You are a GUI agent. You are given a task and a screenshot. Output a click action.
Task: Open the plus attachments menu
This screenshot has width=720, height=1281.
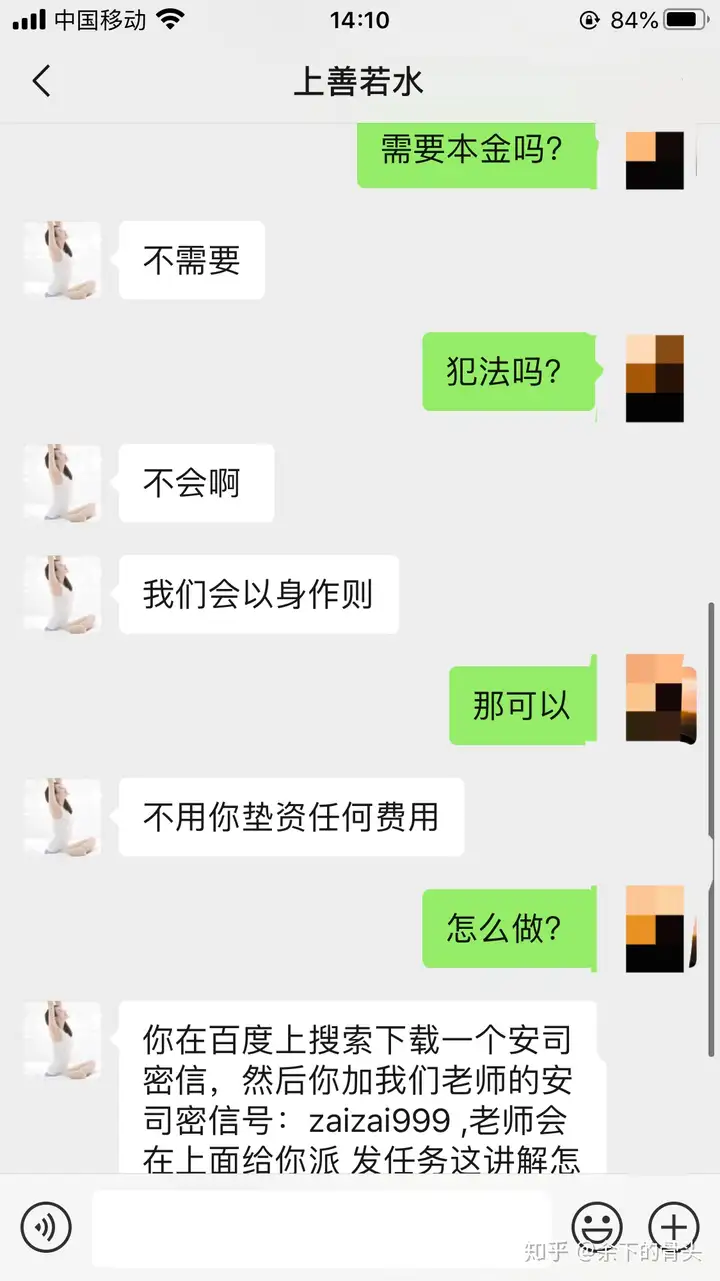[x=673, y=1226]
